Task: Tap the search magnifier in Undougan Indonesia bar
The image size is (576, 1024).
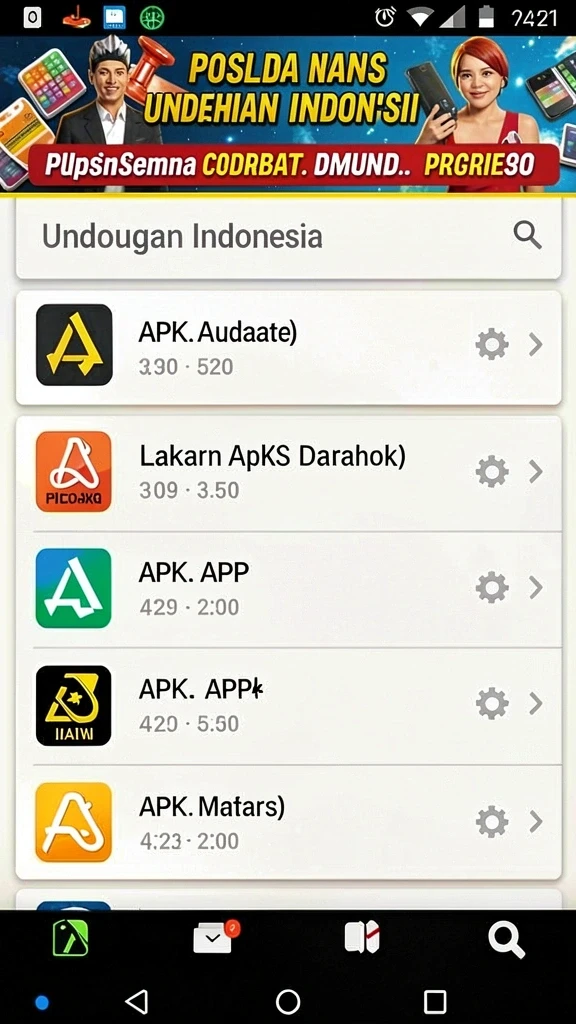Action: click(527, 235)
